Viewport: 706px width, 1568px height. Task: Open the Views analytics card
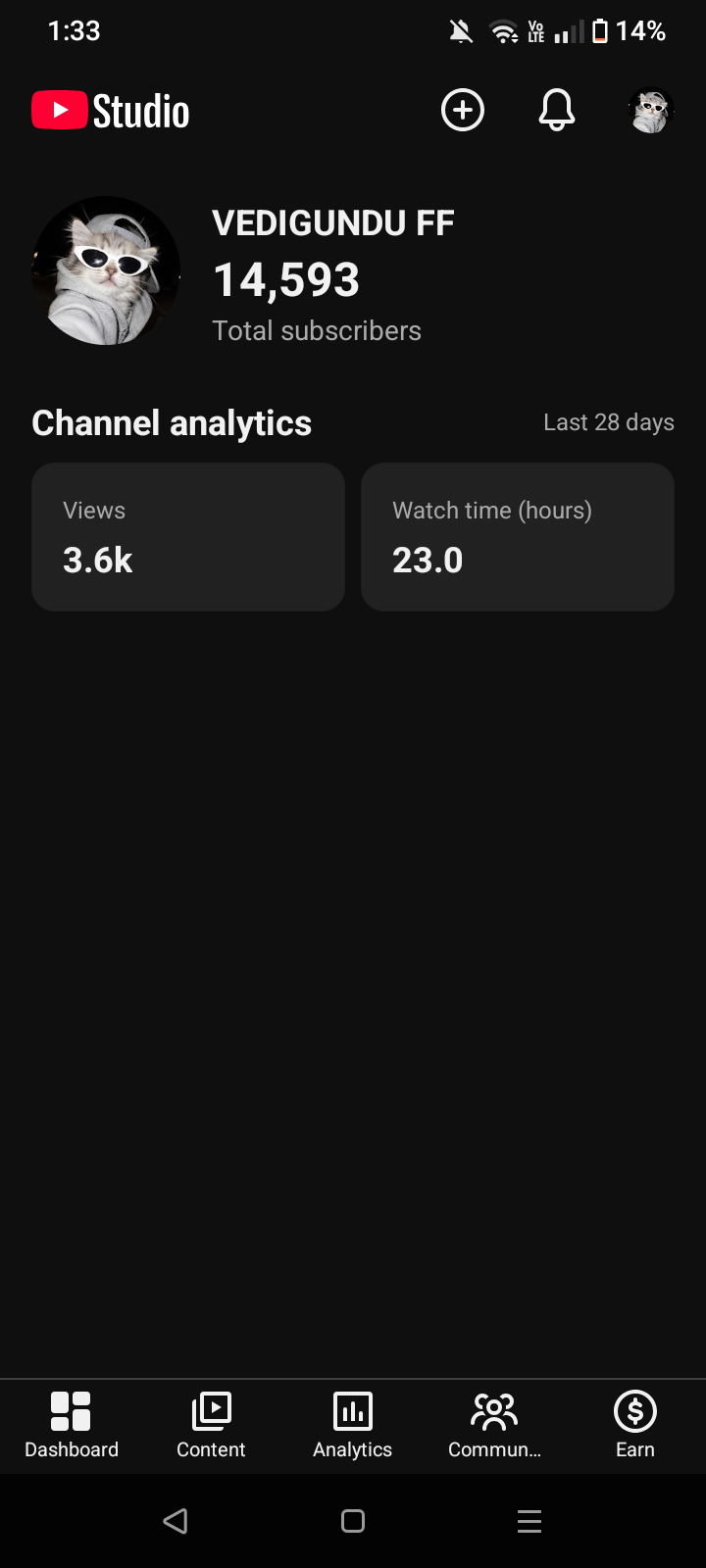click(x=188, y=537)
